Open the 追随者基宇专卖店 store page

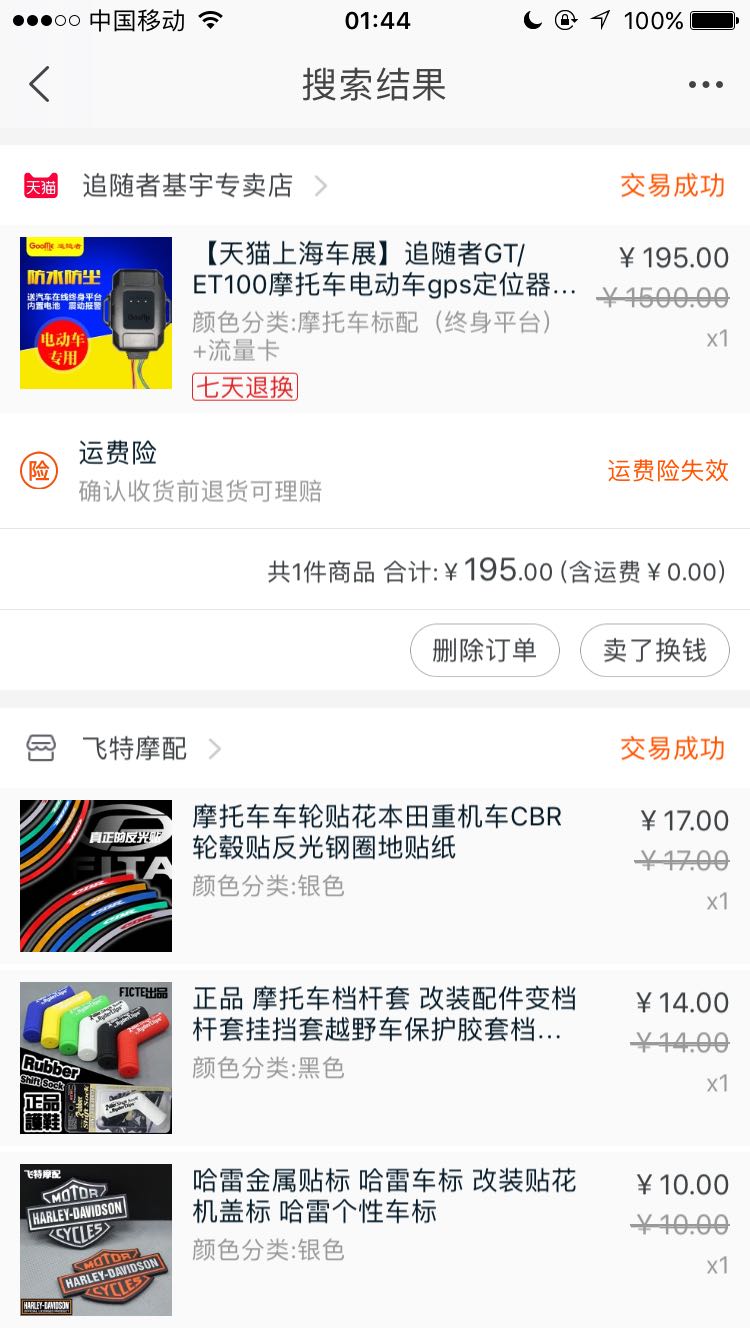pos(188,186)
